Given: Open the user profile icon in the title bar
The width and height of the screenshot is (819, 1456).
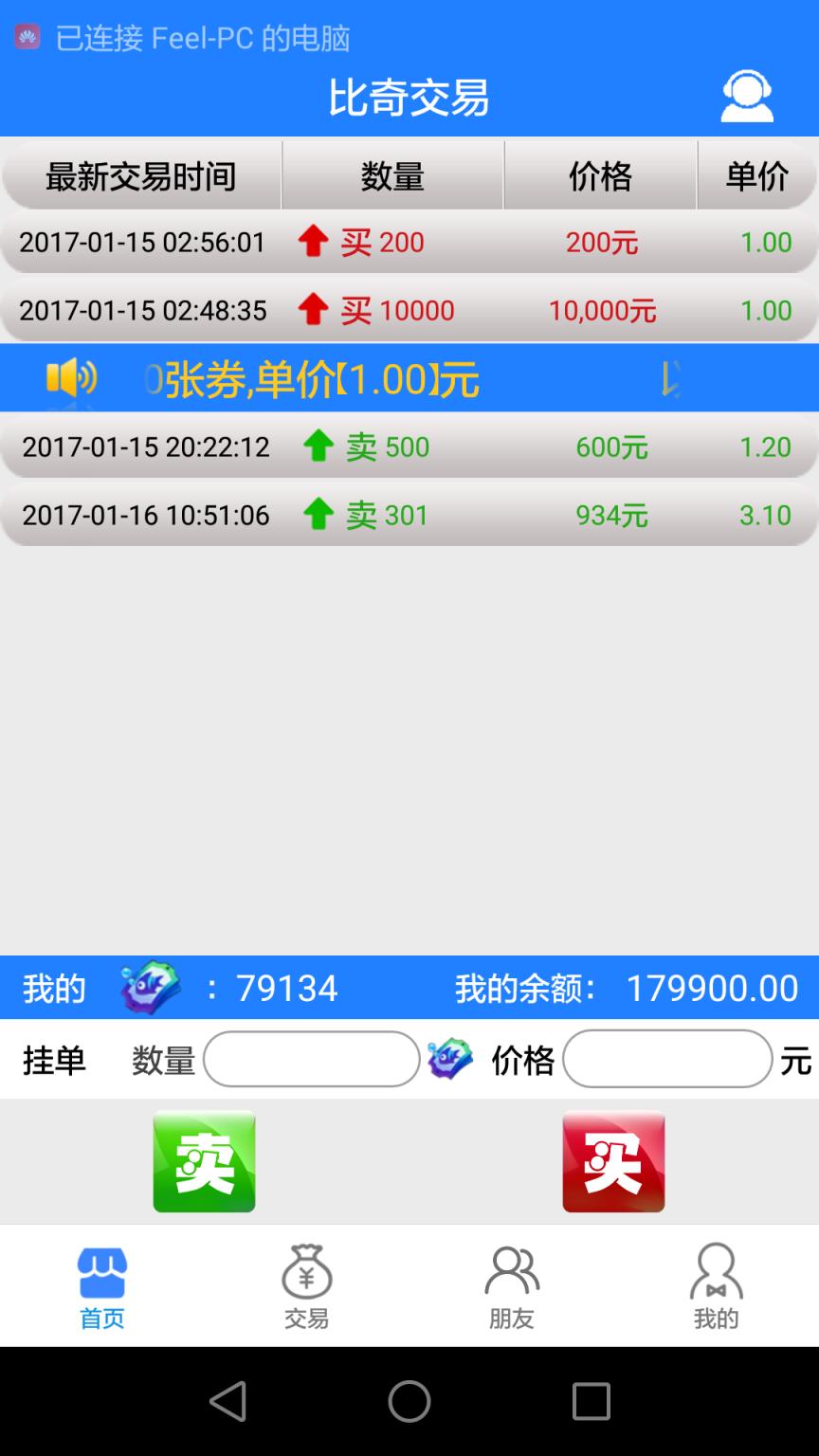Looking at the screenshot, I should [x=746, y=96].
